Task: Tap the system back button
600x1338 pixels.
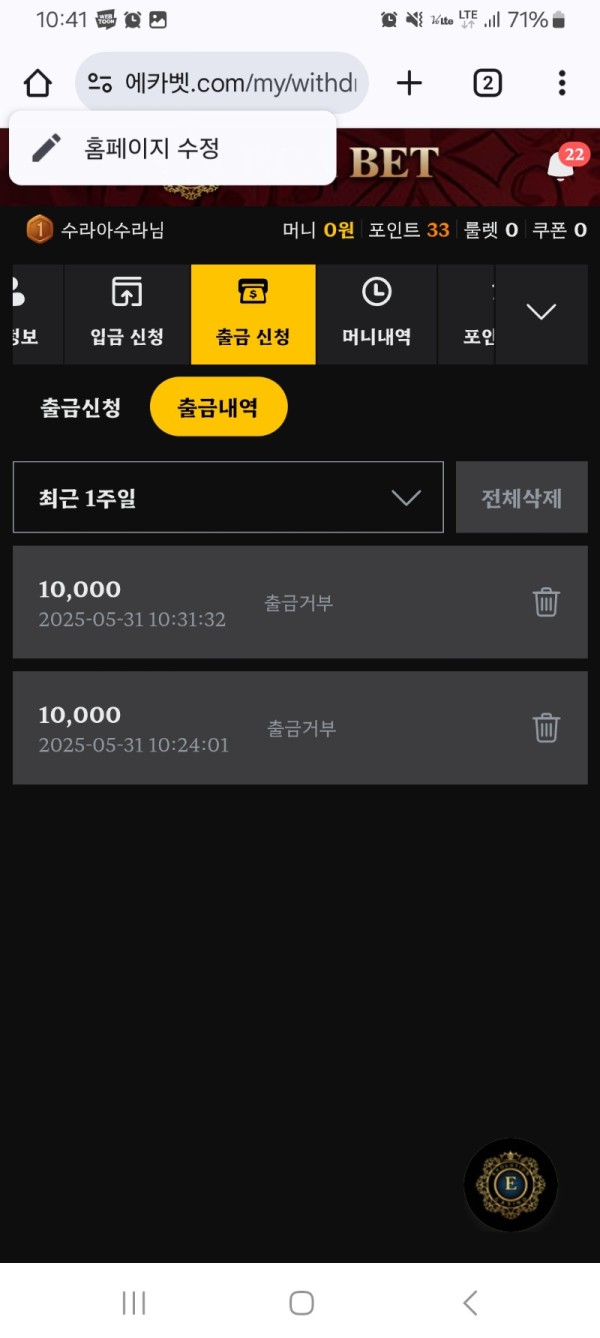Action: 470,1302
